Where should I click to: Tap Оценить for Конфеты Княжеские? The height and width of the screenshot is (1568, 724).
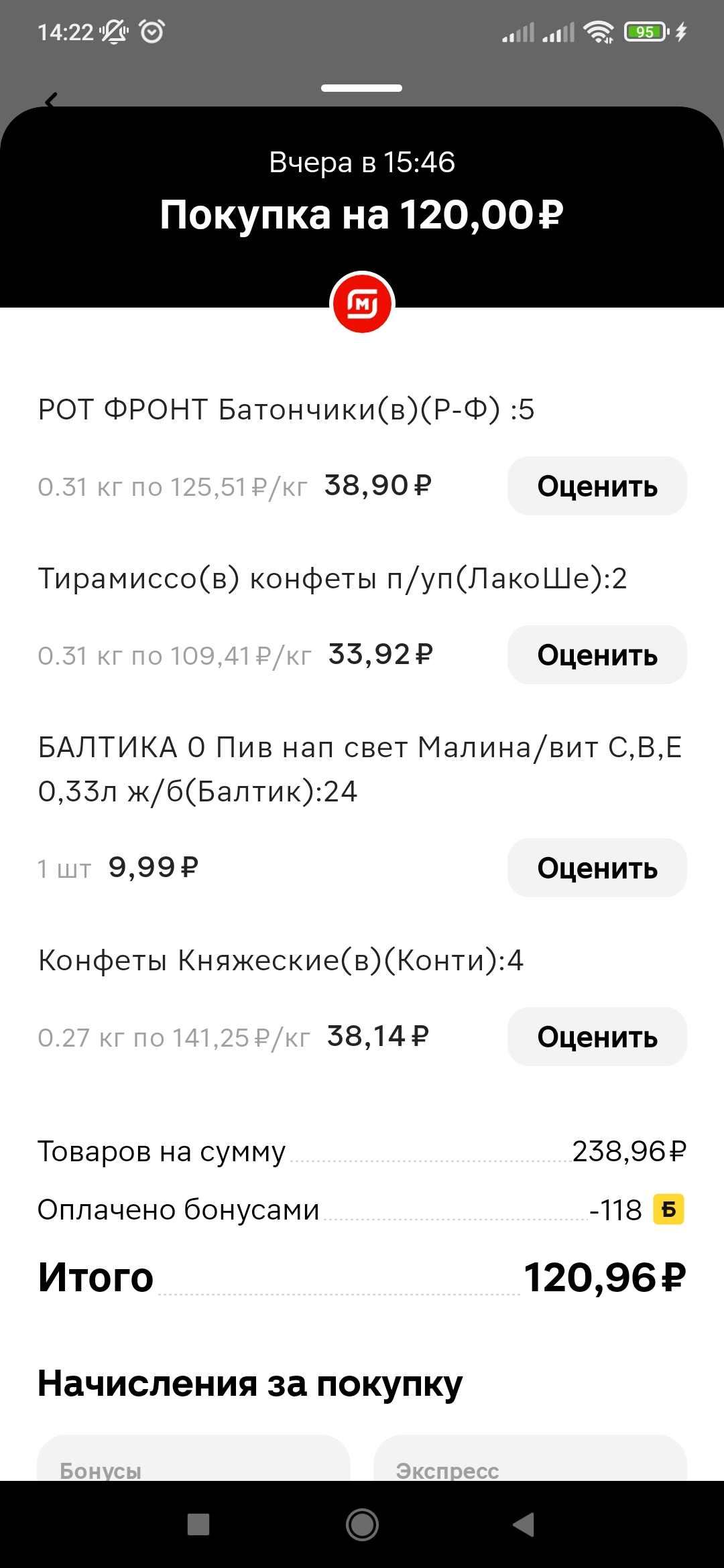(x=597, y=1037)
